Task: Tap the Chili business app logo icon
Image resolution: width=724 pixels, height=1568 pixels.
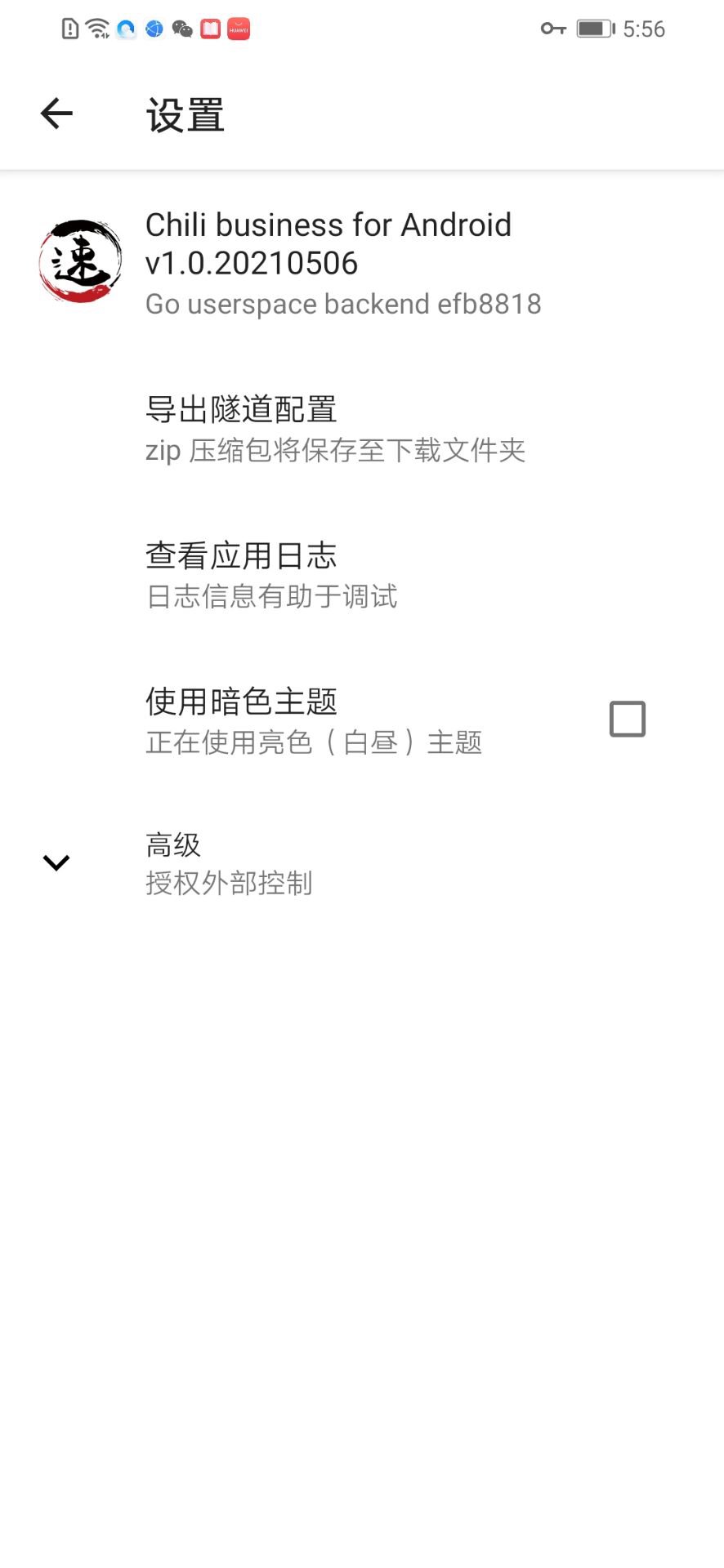Action: [79, 260]
